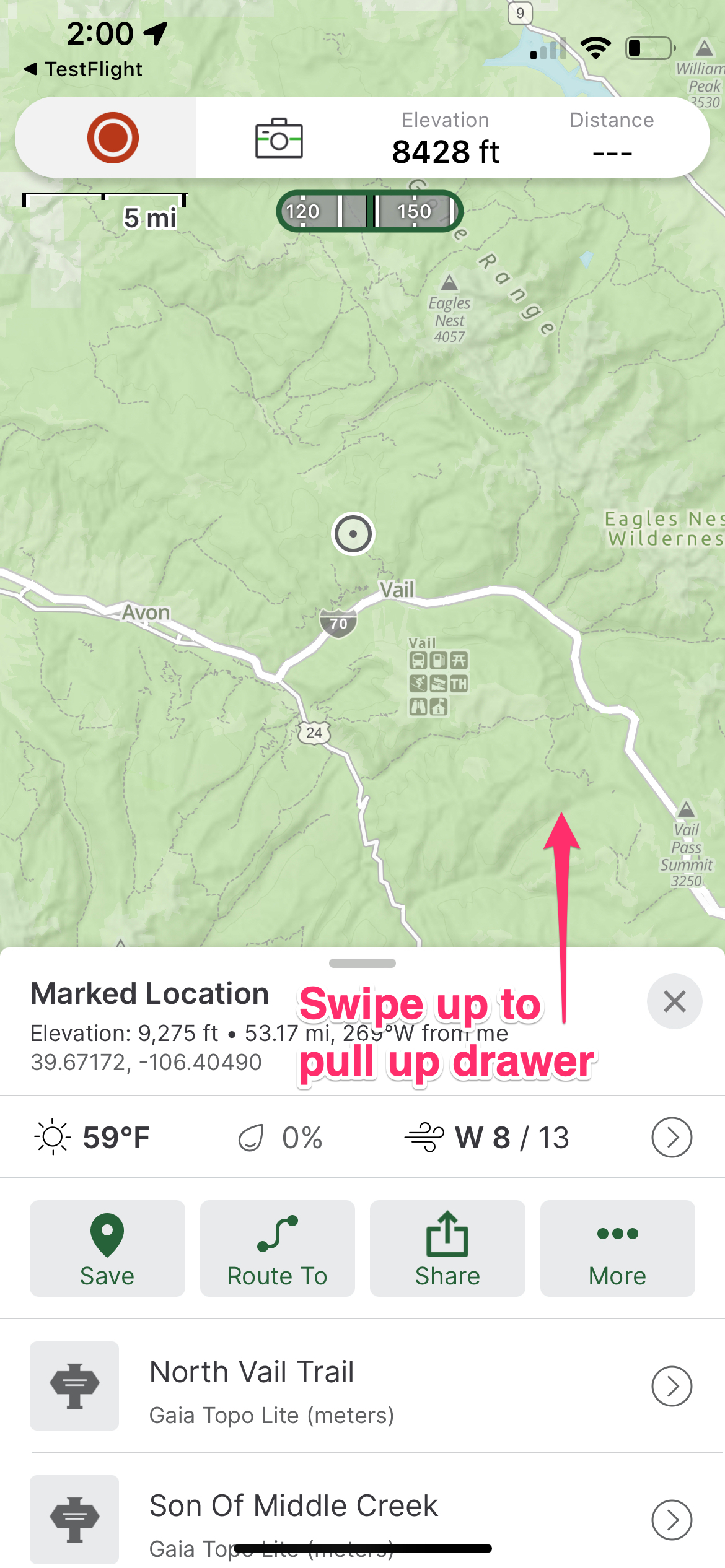Open the More options button
Image resolution: width=725 pixels, height=1568 pixels.
[617, 1248]
